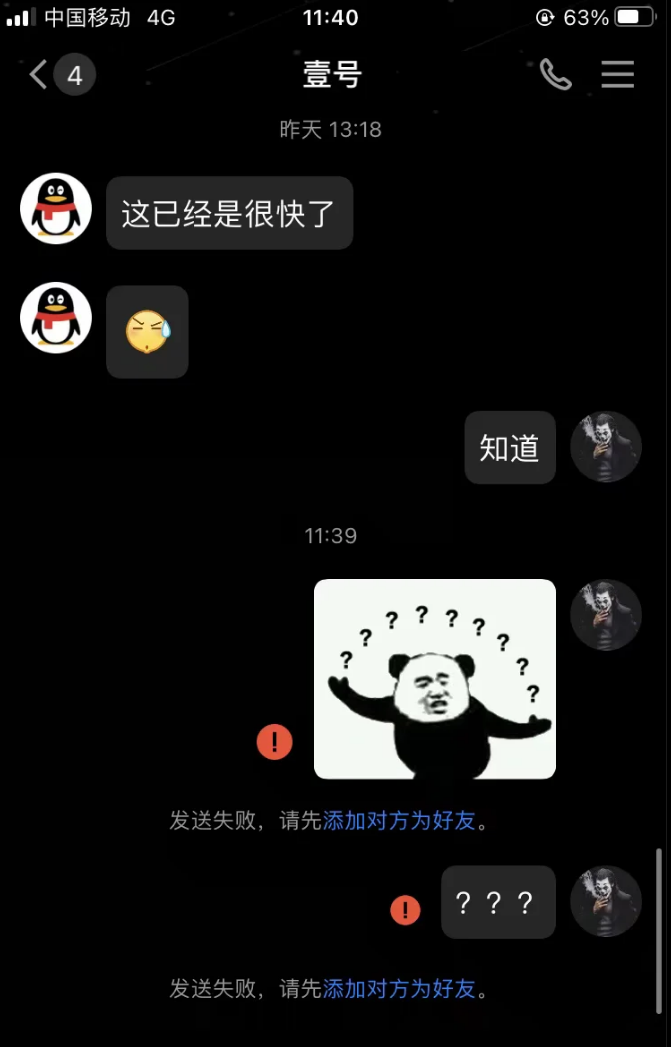The height and width of the screenshot is (1047, 671).
Task: Go back to the message list
Action: point(40,75)
